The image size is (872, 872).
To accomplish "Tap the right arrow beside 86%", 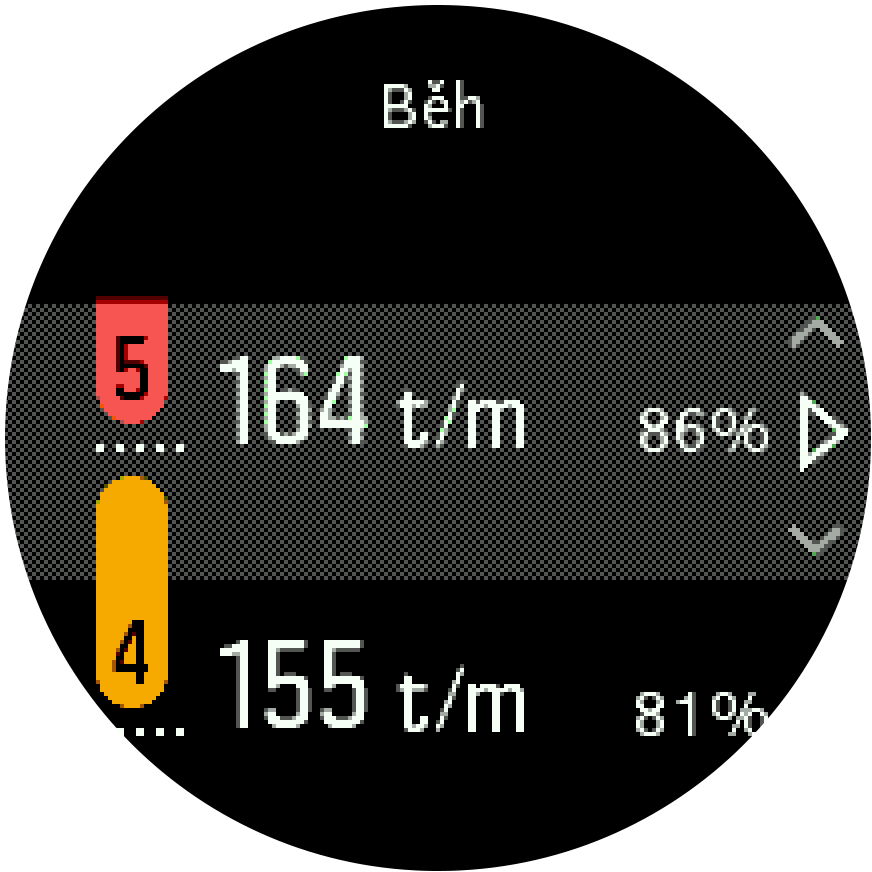I will (x=822, y=432).
